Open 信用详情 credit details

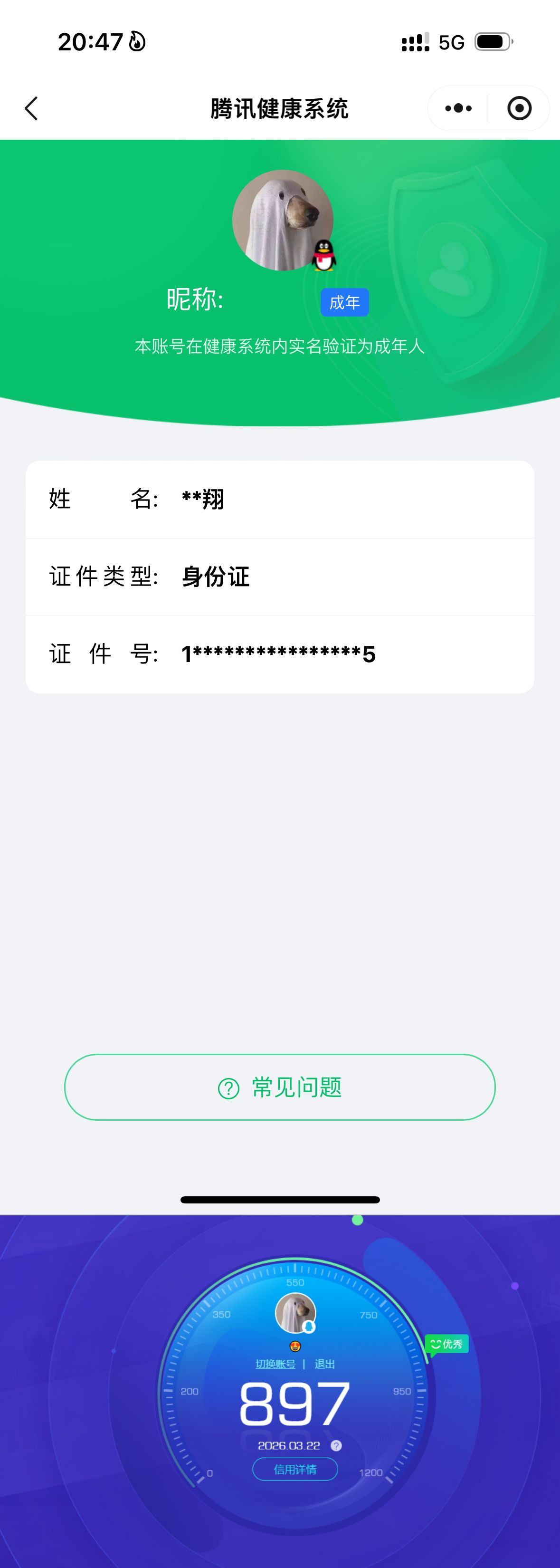point(295,1469)
